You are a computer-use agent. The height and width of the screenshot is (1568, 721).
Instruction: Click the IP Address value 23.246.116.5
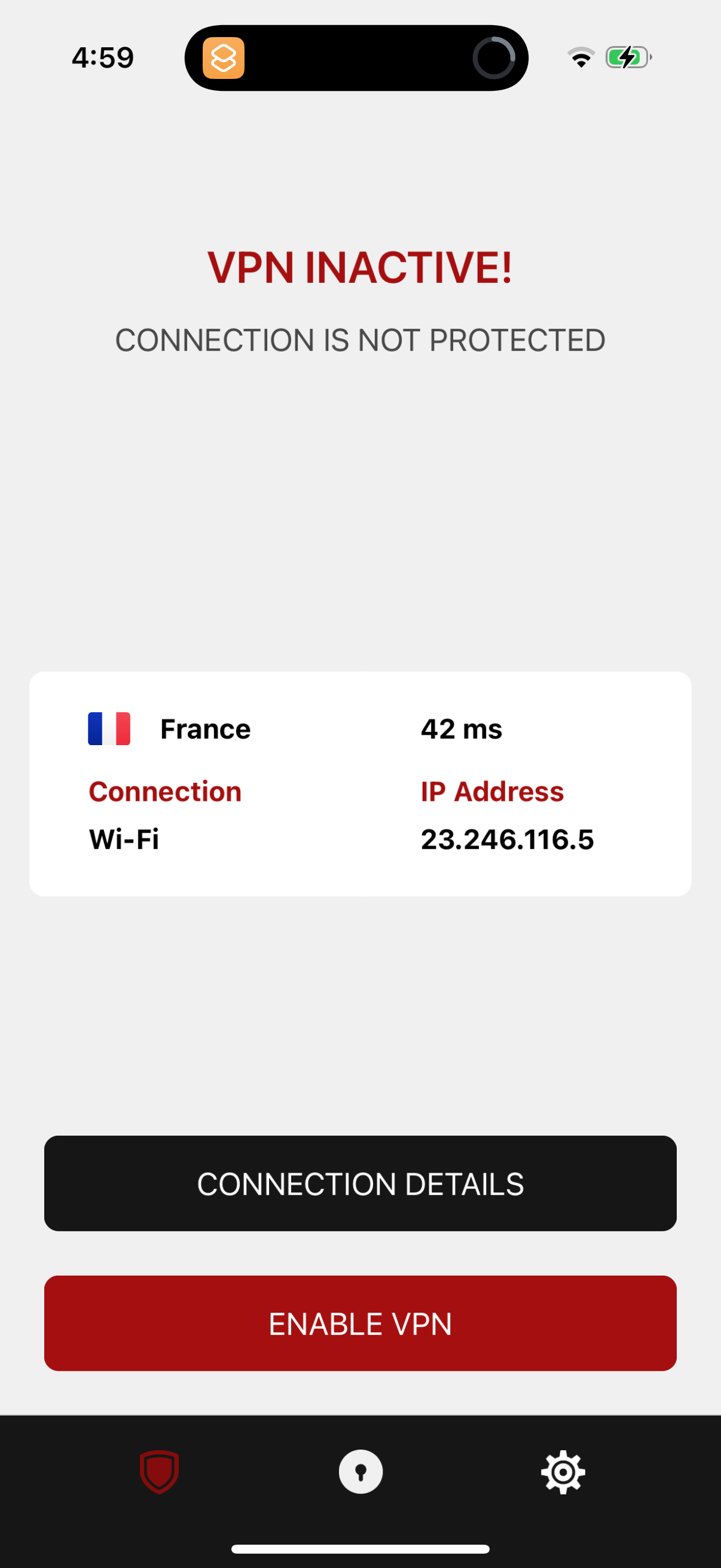pyautogui.click(x=508, y=838)
